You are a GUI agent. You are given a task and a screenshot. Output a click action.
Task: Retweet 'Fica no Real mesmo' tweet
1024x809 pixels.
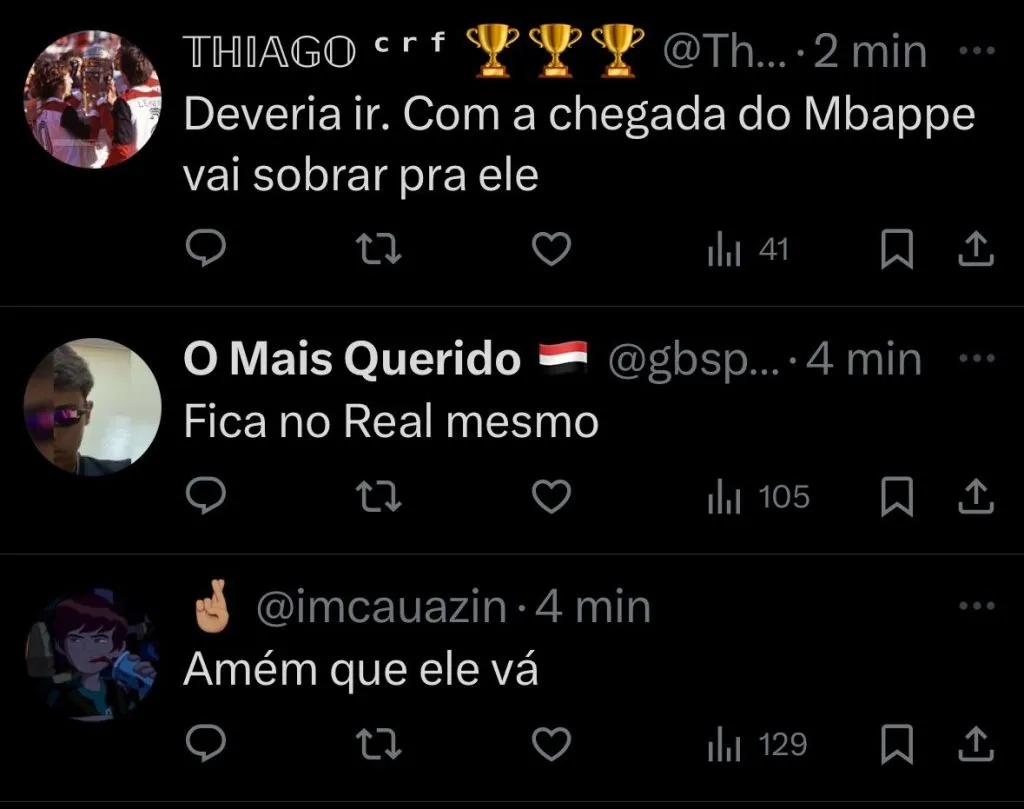tap(379, 497)
